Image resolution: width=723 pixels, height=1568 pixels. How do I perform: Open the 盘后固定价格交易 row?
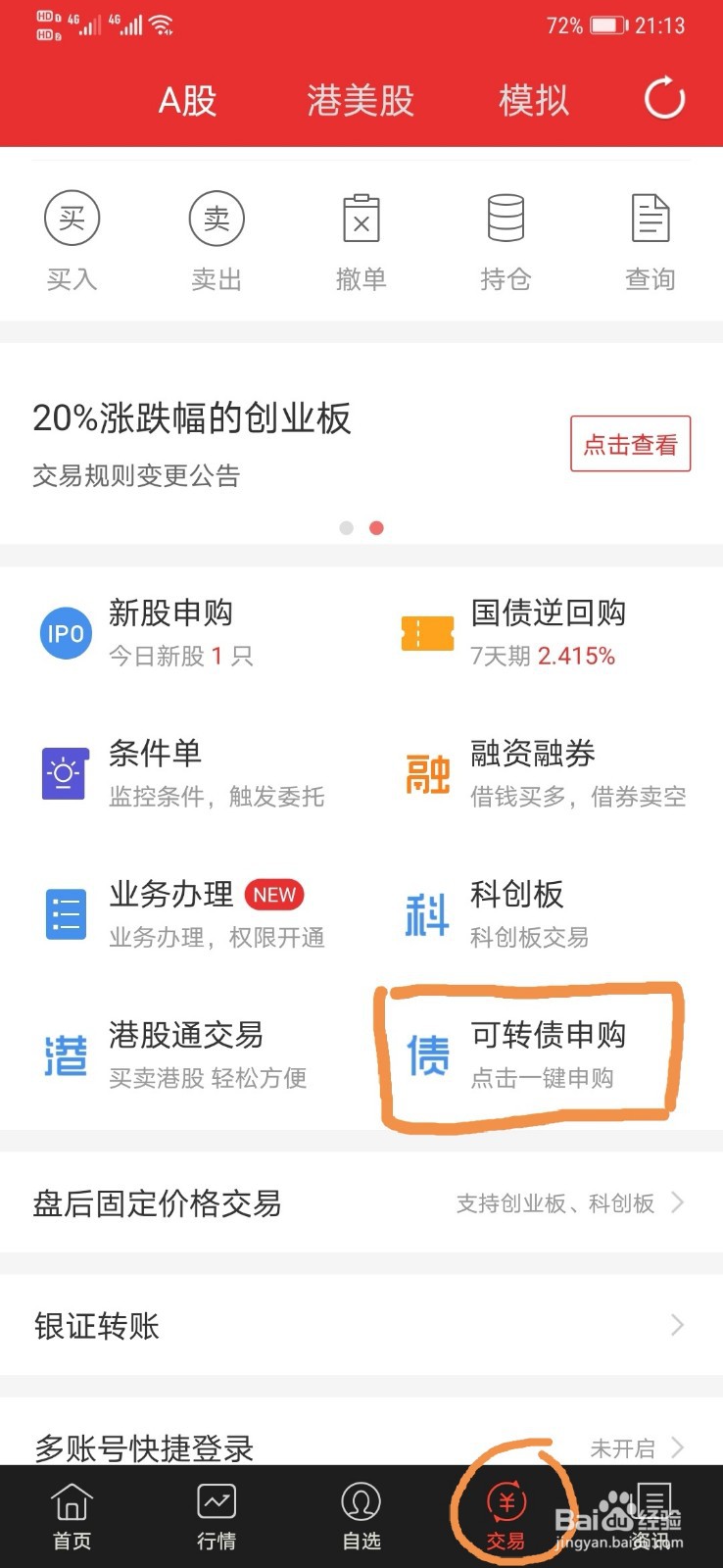pos(361,1202)
